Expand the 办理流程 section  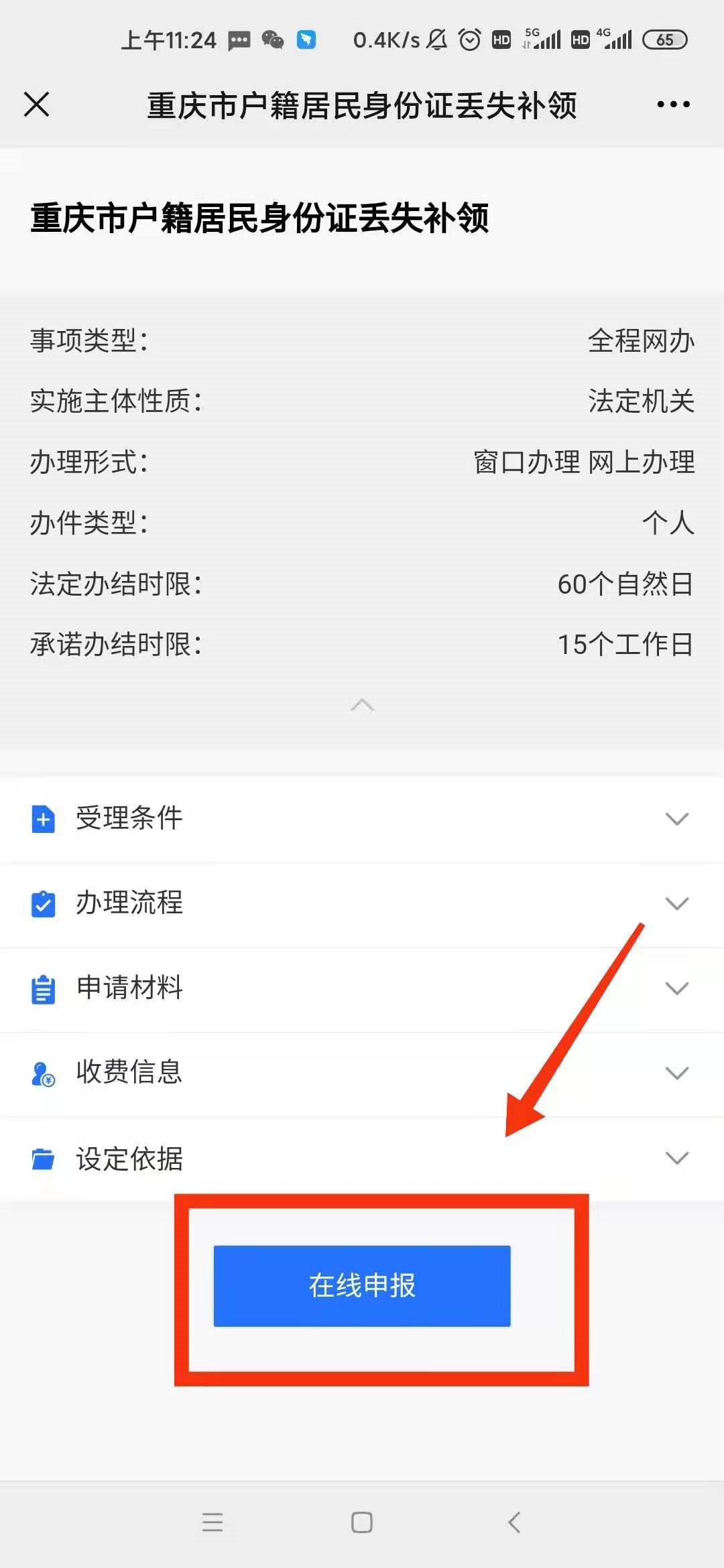coord(676,903)
